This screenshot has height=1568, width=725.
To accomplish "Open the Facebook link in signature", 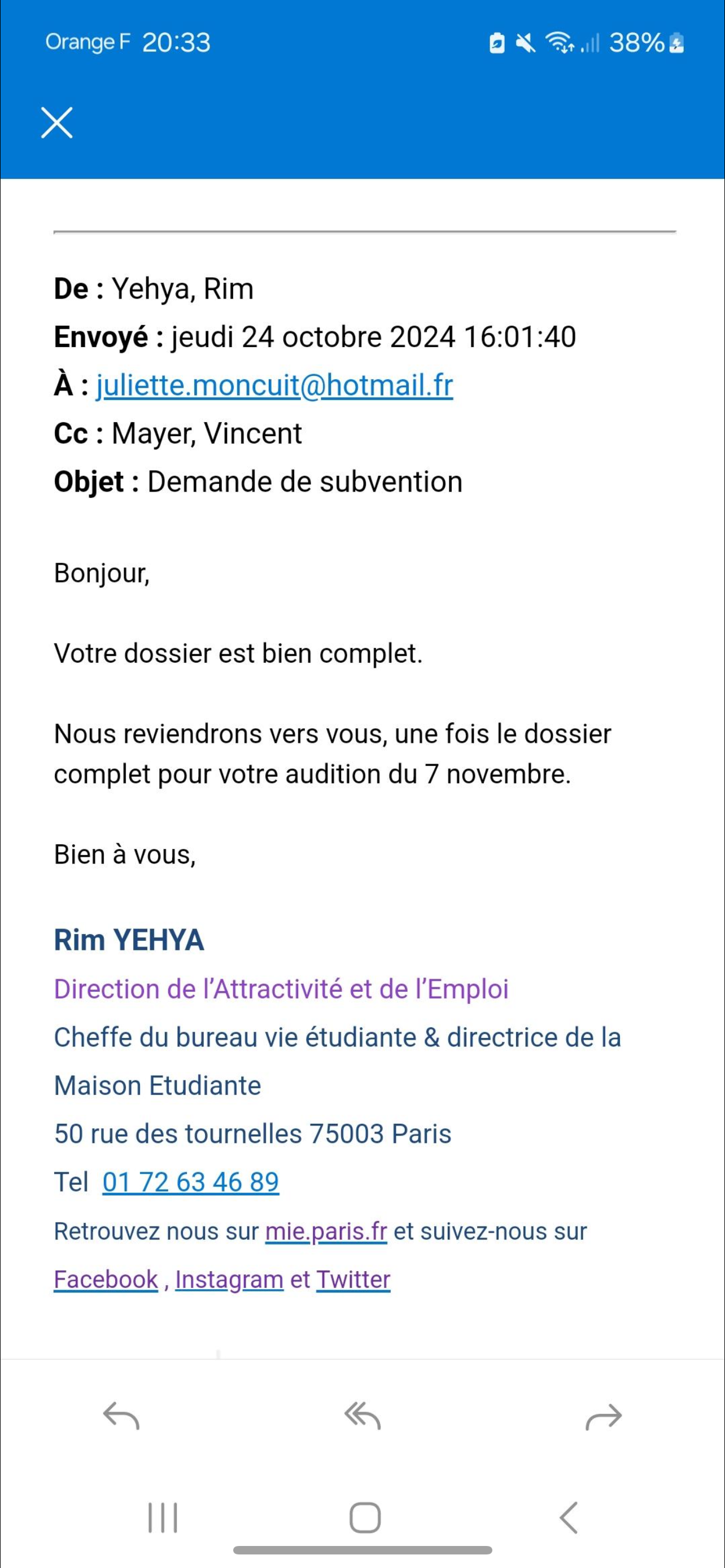I will click(106, 1280).
